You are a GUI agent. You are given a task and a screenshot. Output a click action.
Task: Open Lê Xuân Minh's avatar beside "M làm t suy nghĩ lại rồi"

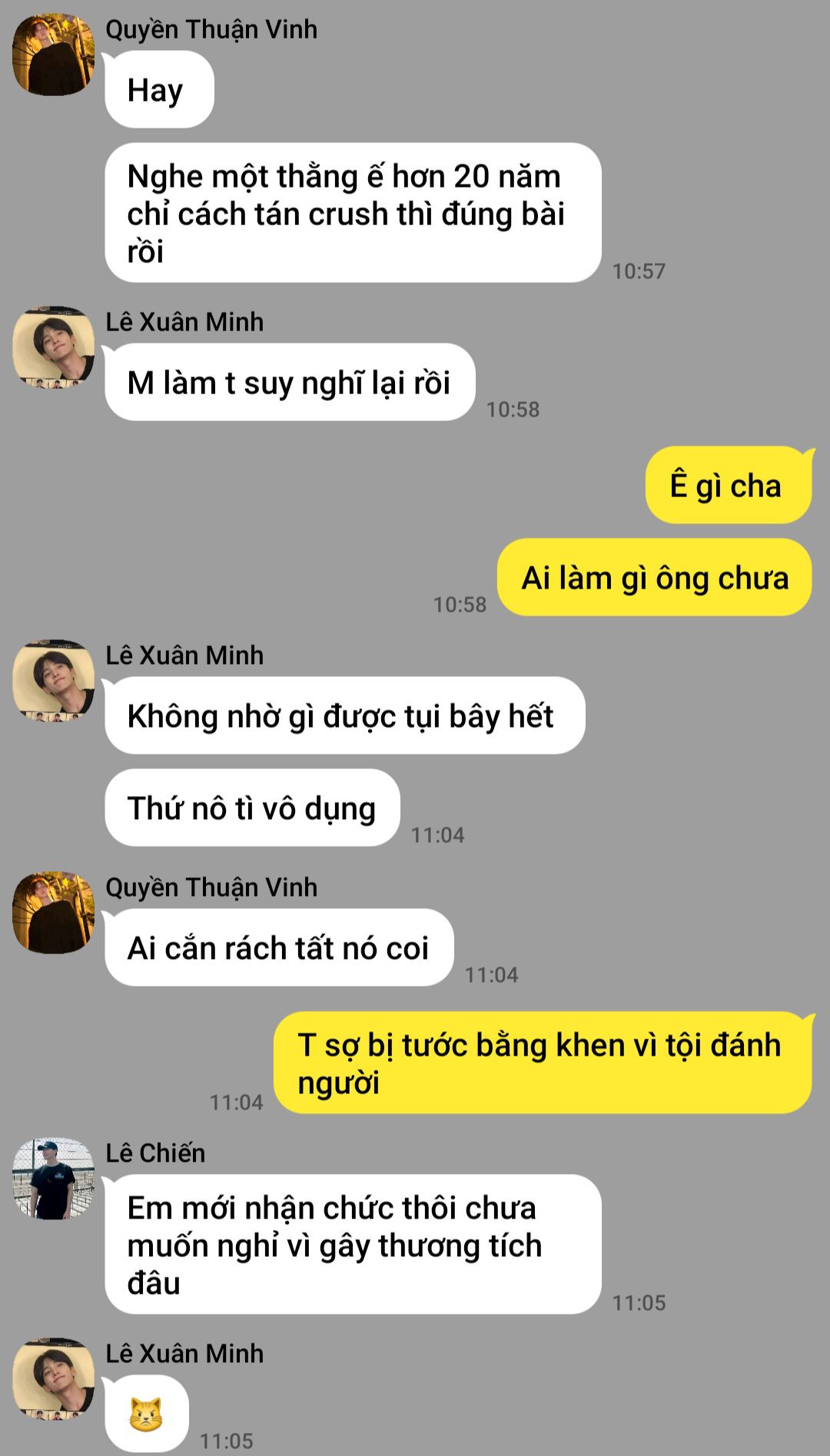pos(53,347)
